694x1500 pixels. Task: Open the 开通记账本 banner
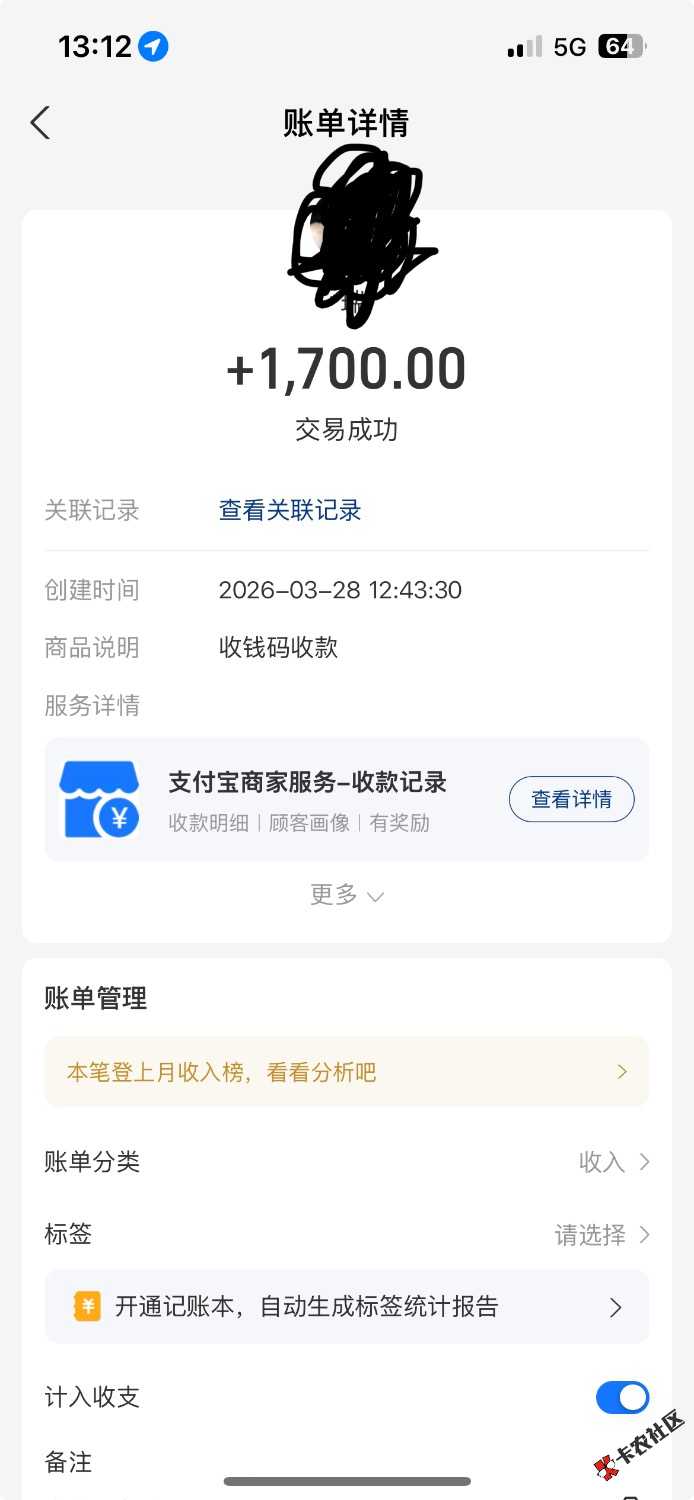click(x=346, y=1307)
